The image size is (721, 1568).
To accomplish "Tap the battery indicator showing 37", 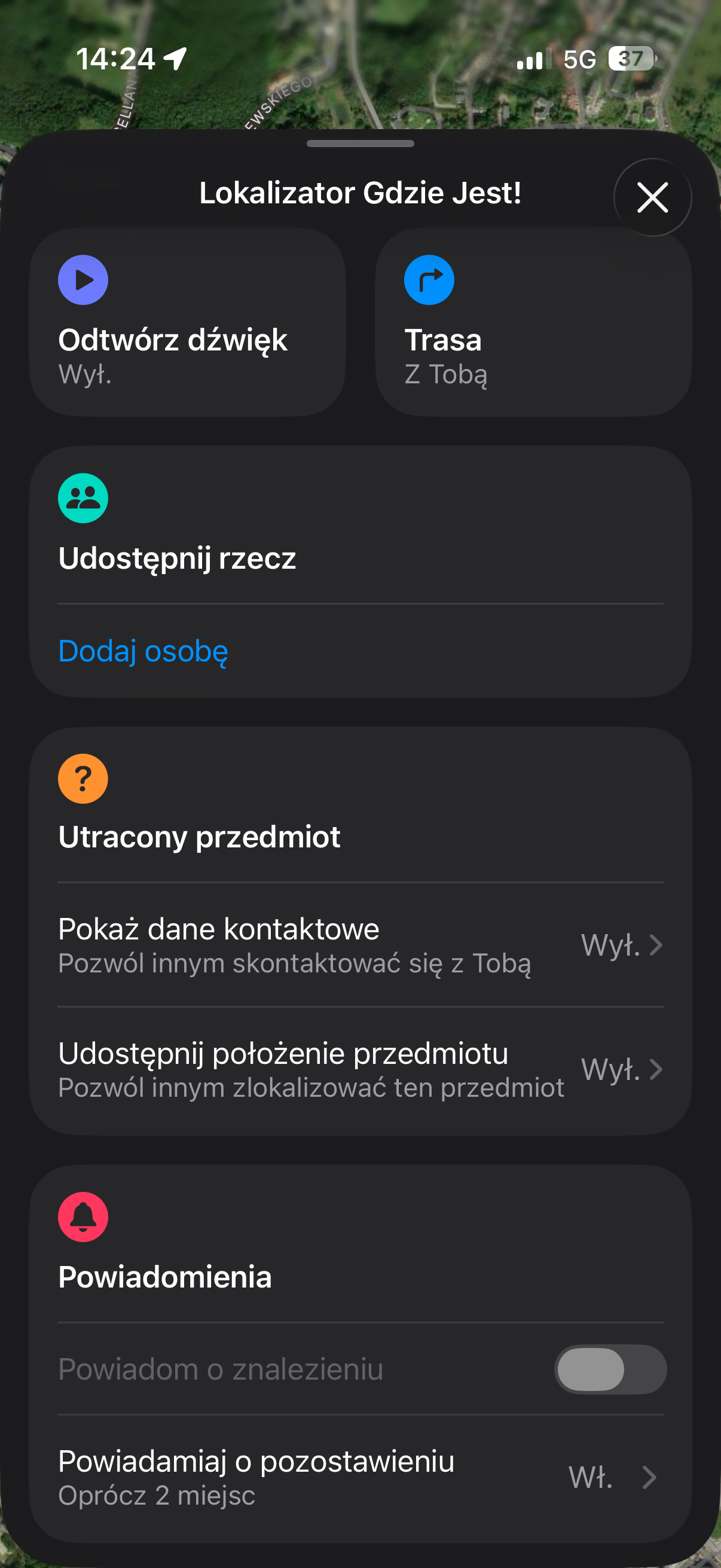I will coord(630,59).
